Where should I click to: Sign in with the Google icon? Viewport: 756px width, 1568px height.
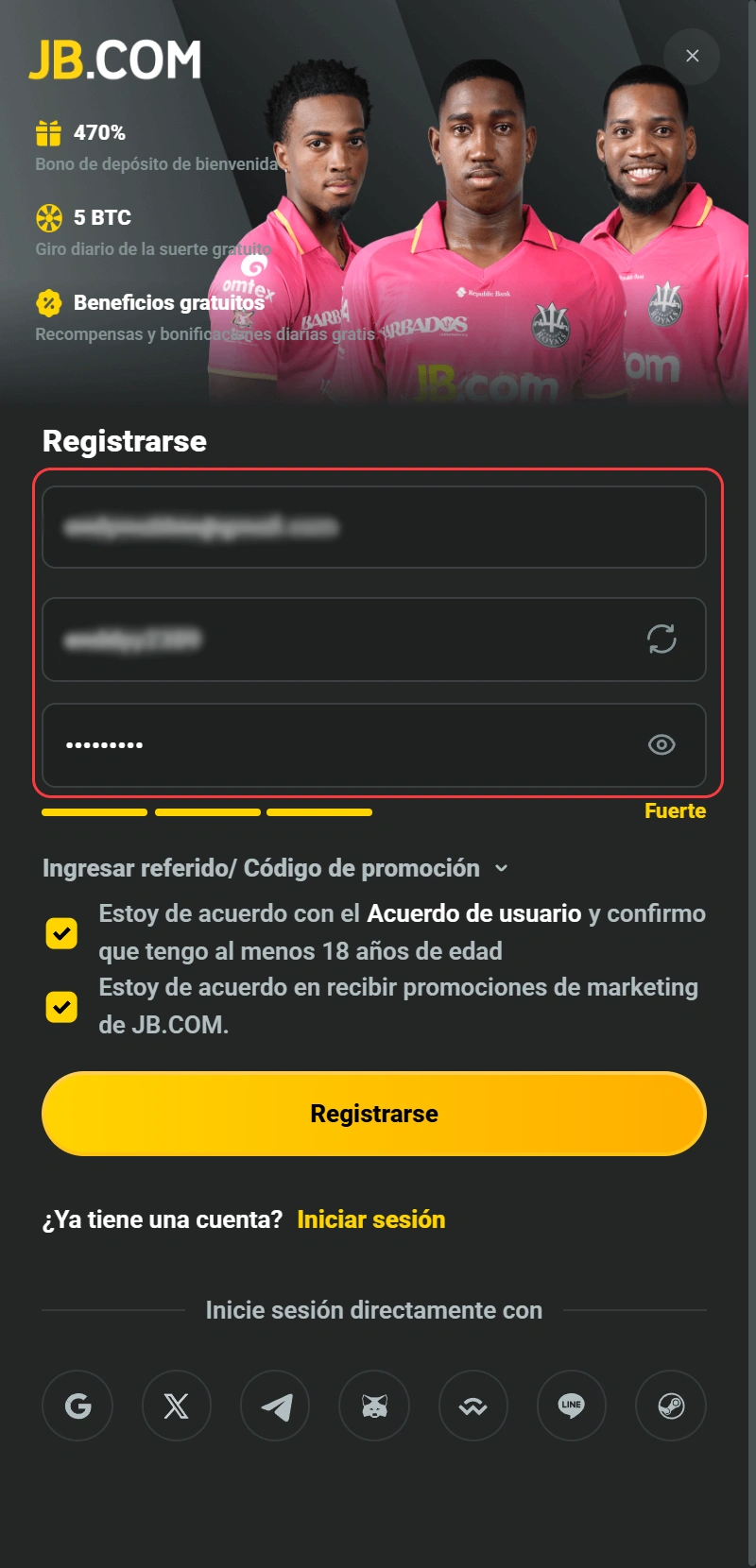[x=77, y=1406]
